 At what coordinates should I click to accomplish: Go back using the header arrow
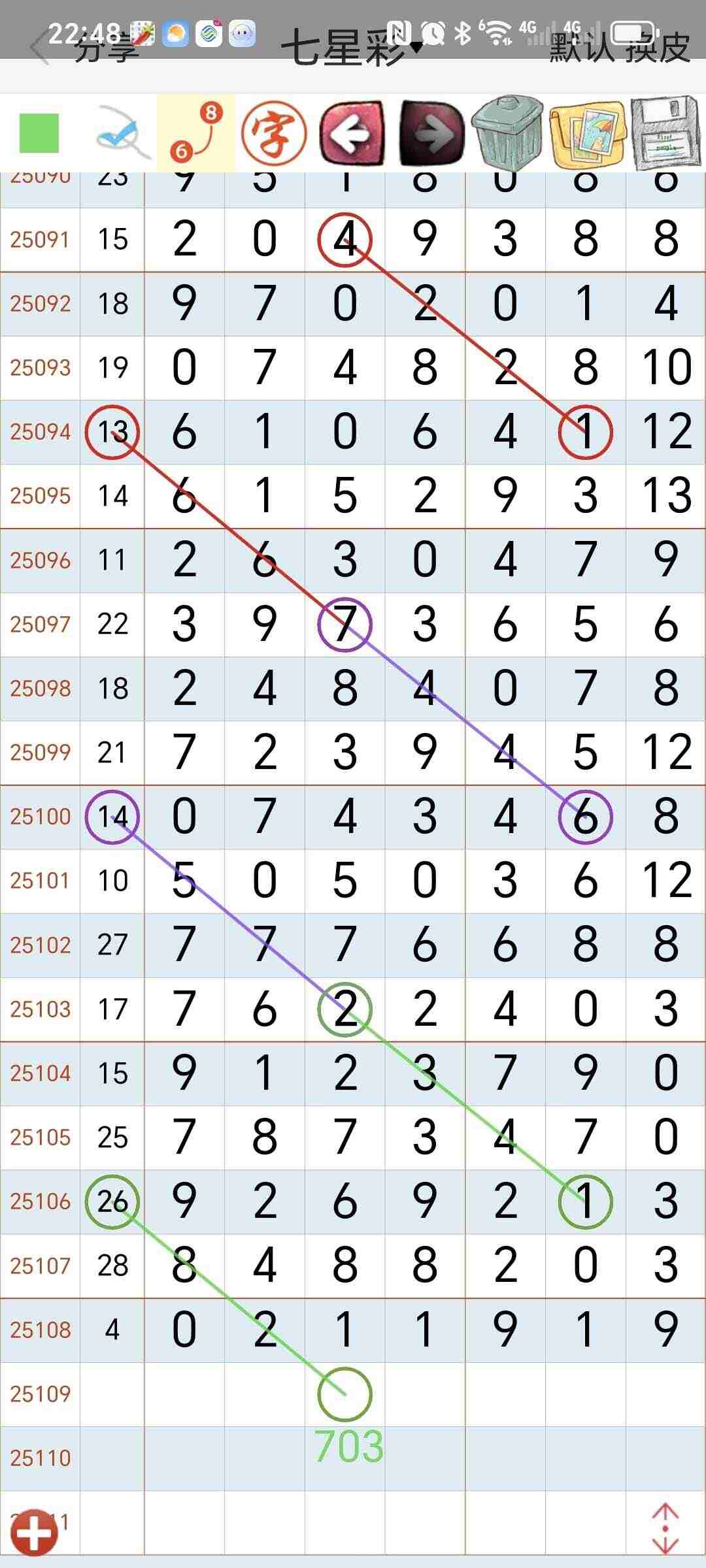(x=39, y=47)
